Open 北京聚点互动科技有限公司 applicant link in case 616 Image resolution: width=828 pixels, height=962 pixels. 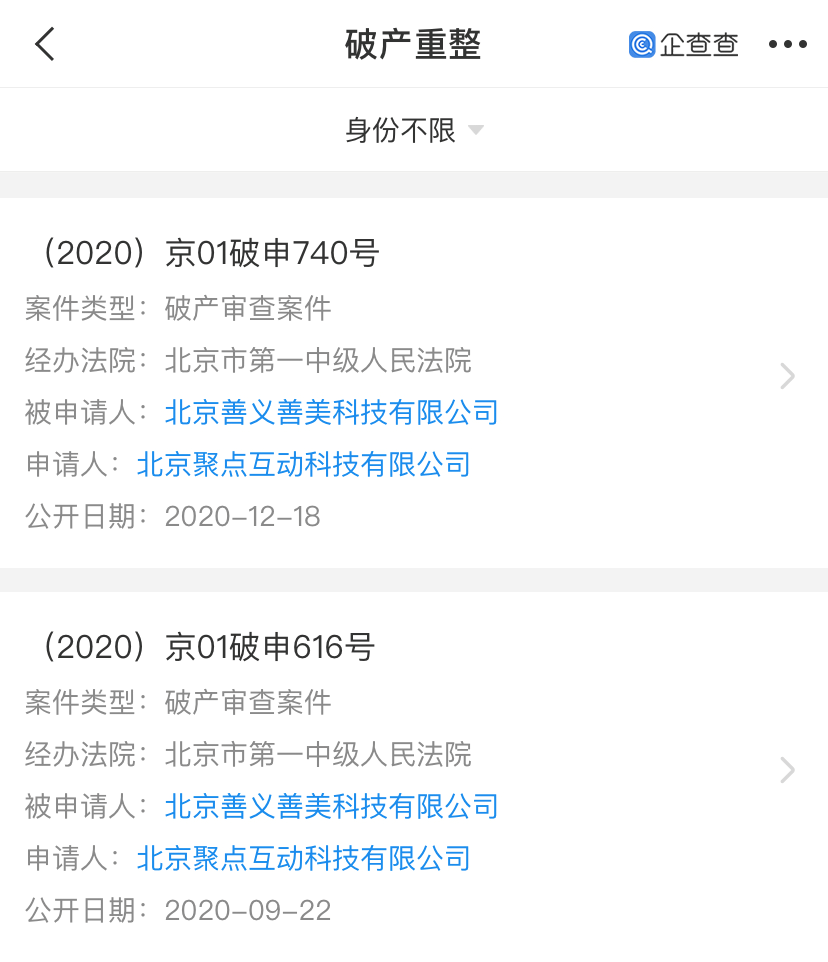point(303,858)
